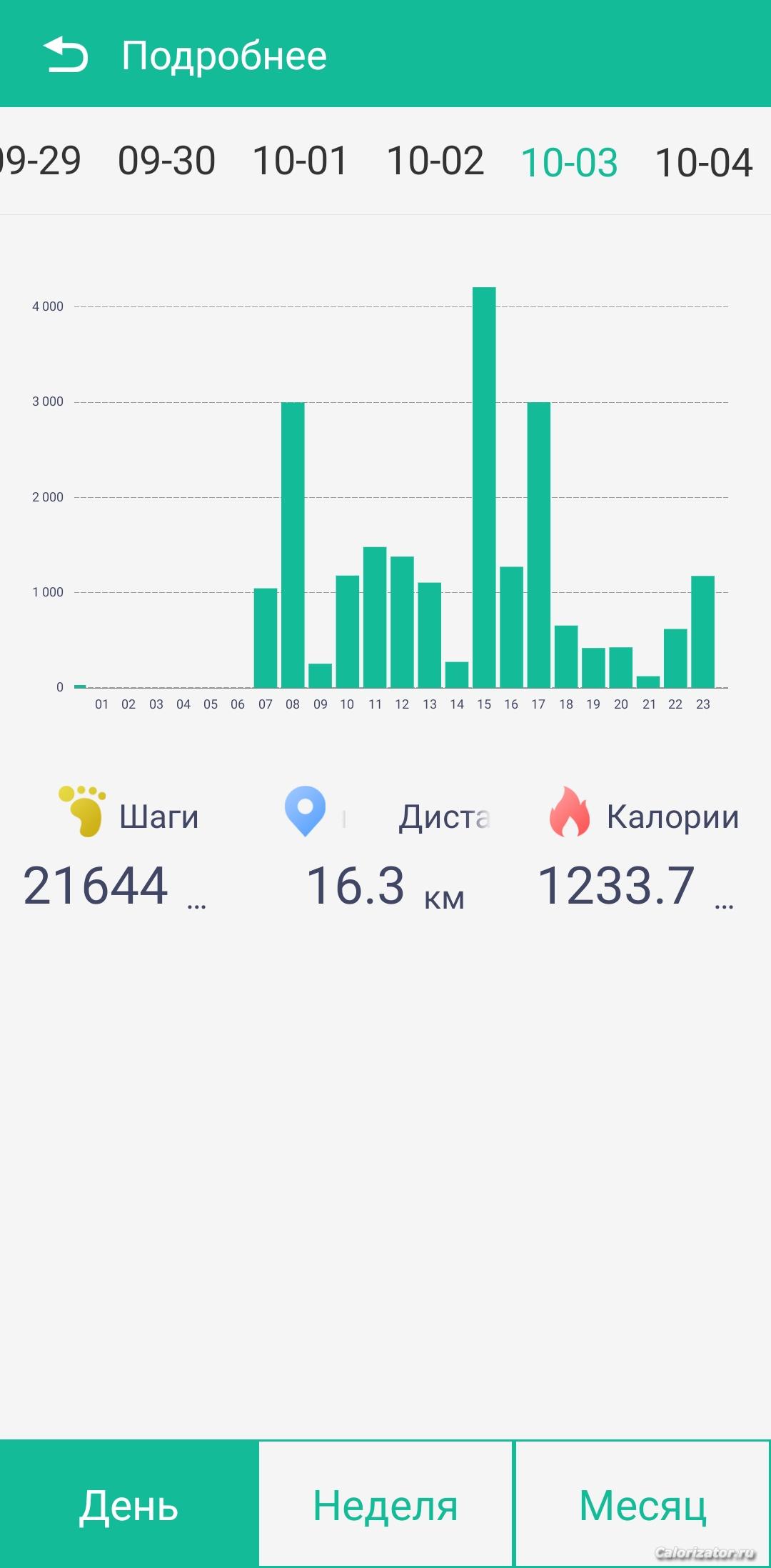Select the 10-01 date
Screen dimensions: 771x1568
tap(301, 161)
